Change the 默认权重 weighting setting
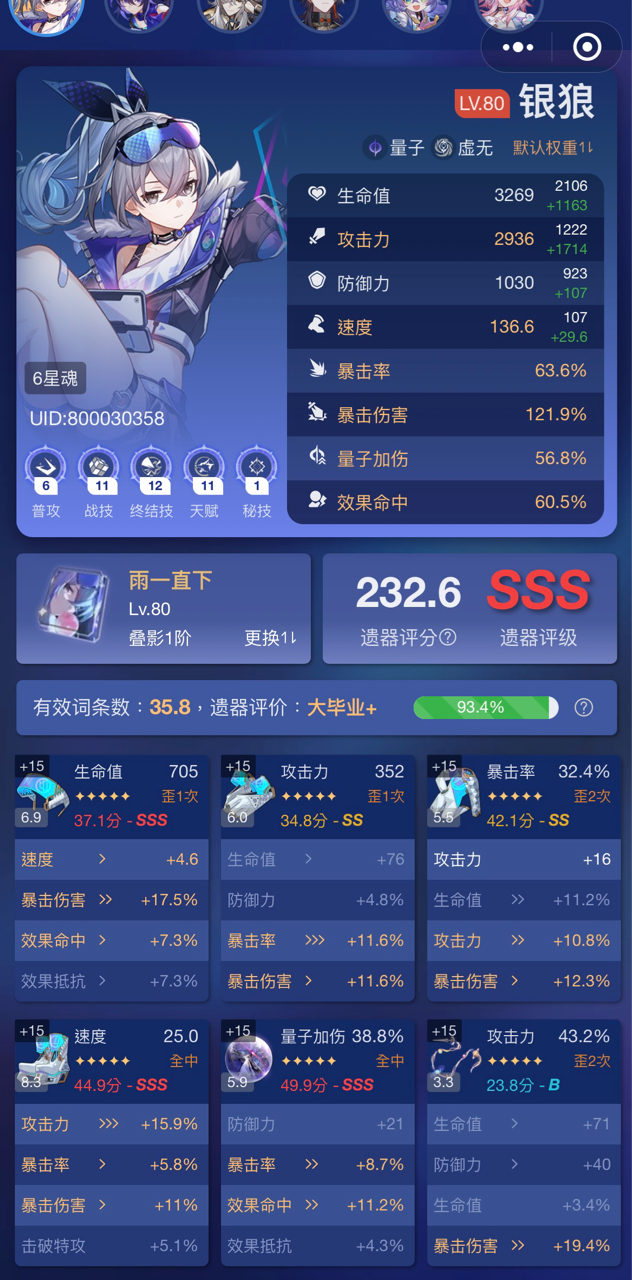Viewport: 632px width, 1280px height. point(553,148)
